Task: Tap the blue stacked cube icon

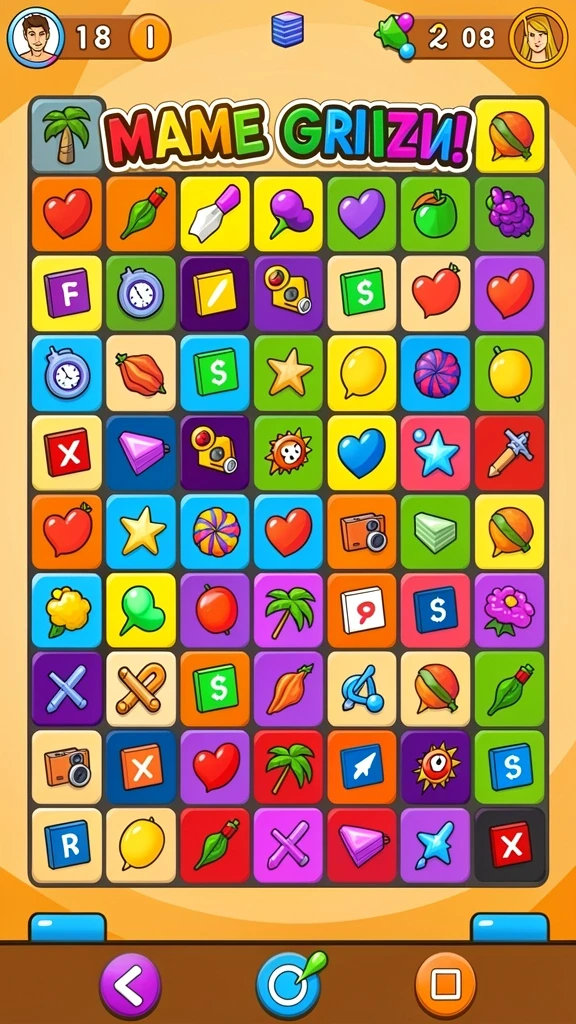Action: point(287,29)
